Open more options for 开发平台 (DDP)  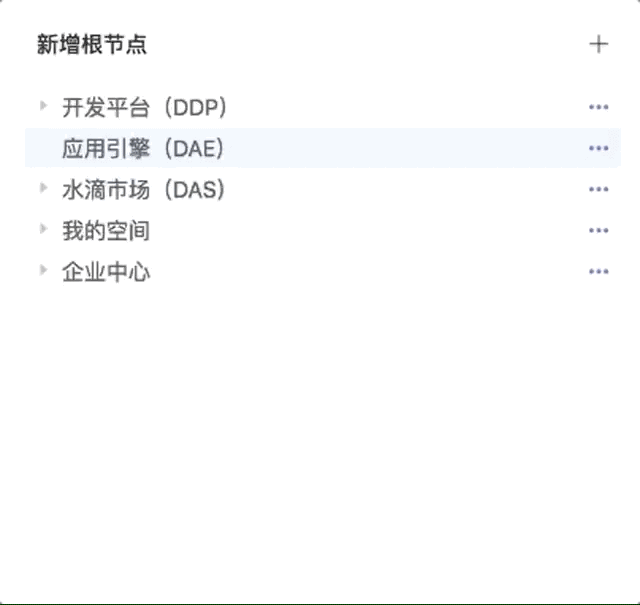(x=598, y=107)
